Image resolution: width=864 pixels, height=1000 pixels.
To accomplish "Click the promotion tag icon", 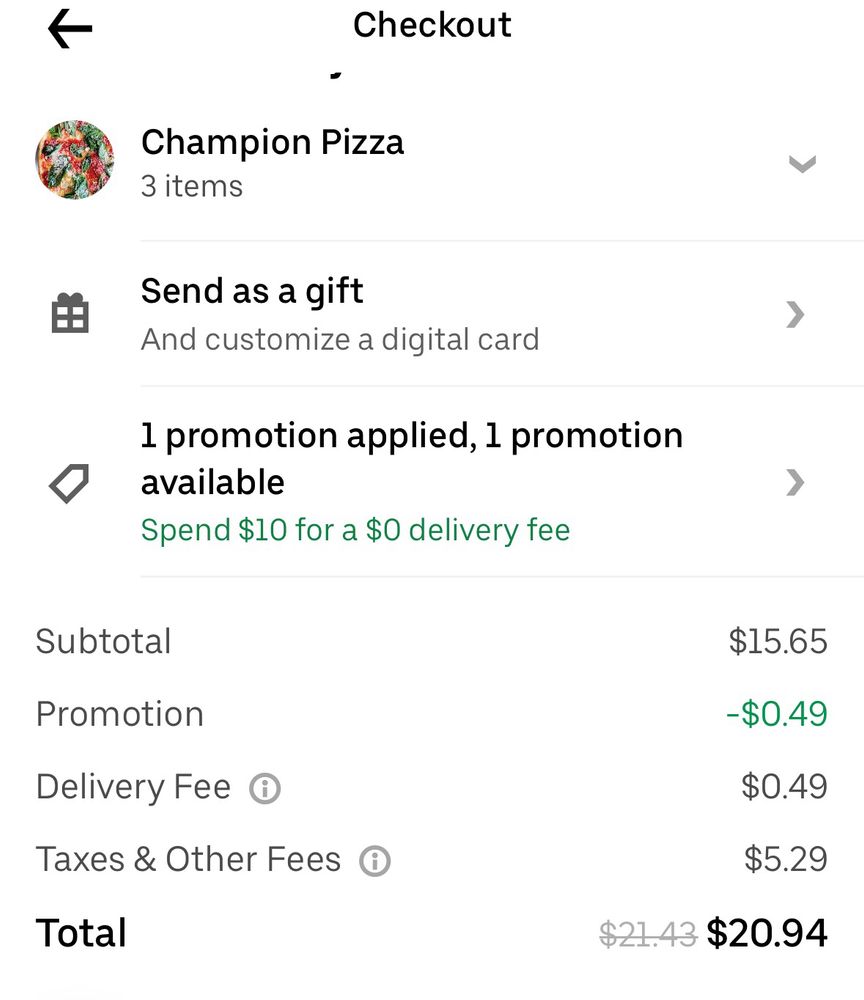I will pos(70,482).
